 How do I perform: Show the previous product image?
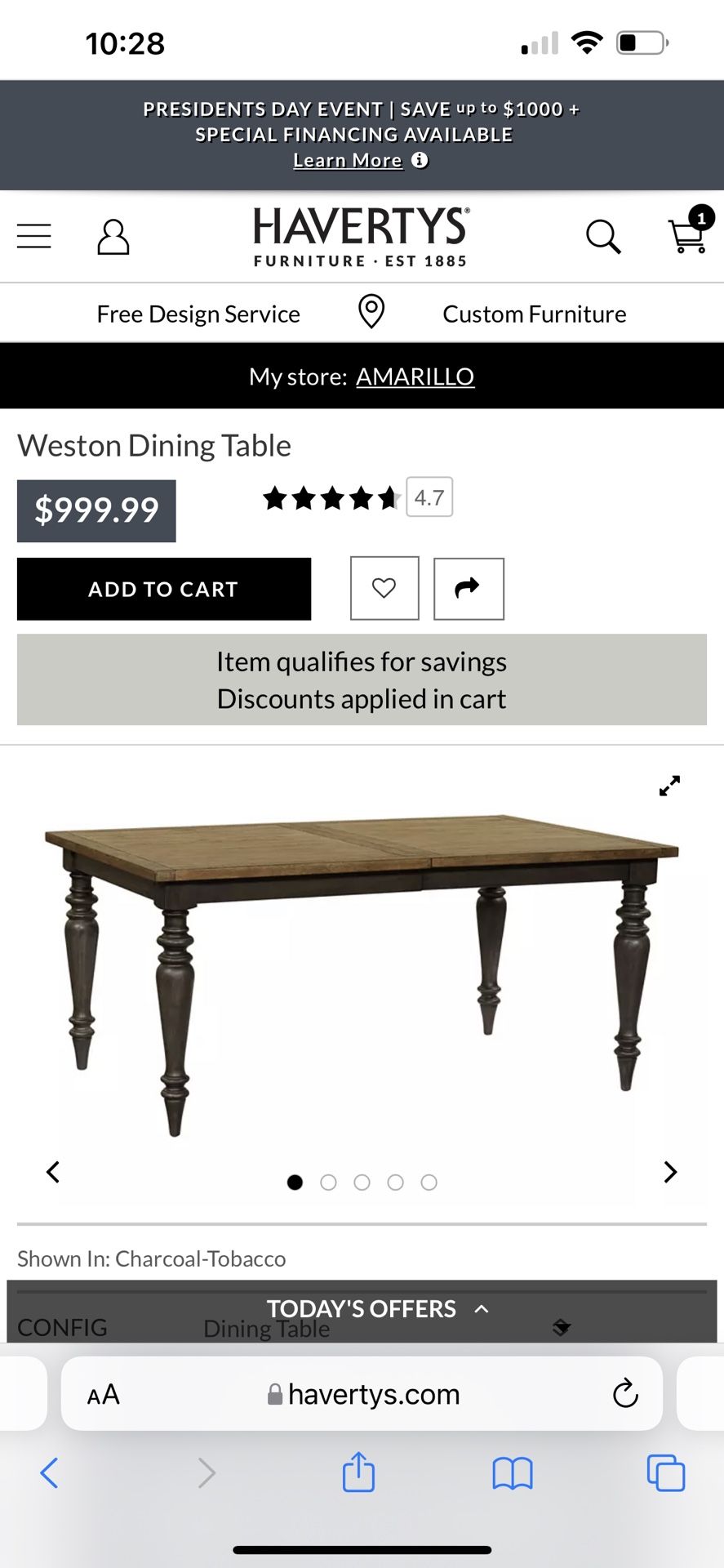(x=53, y=1172)
